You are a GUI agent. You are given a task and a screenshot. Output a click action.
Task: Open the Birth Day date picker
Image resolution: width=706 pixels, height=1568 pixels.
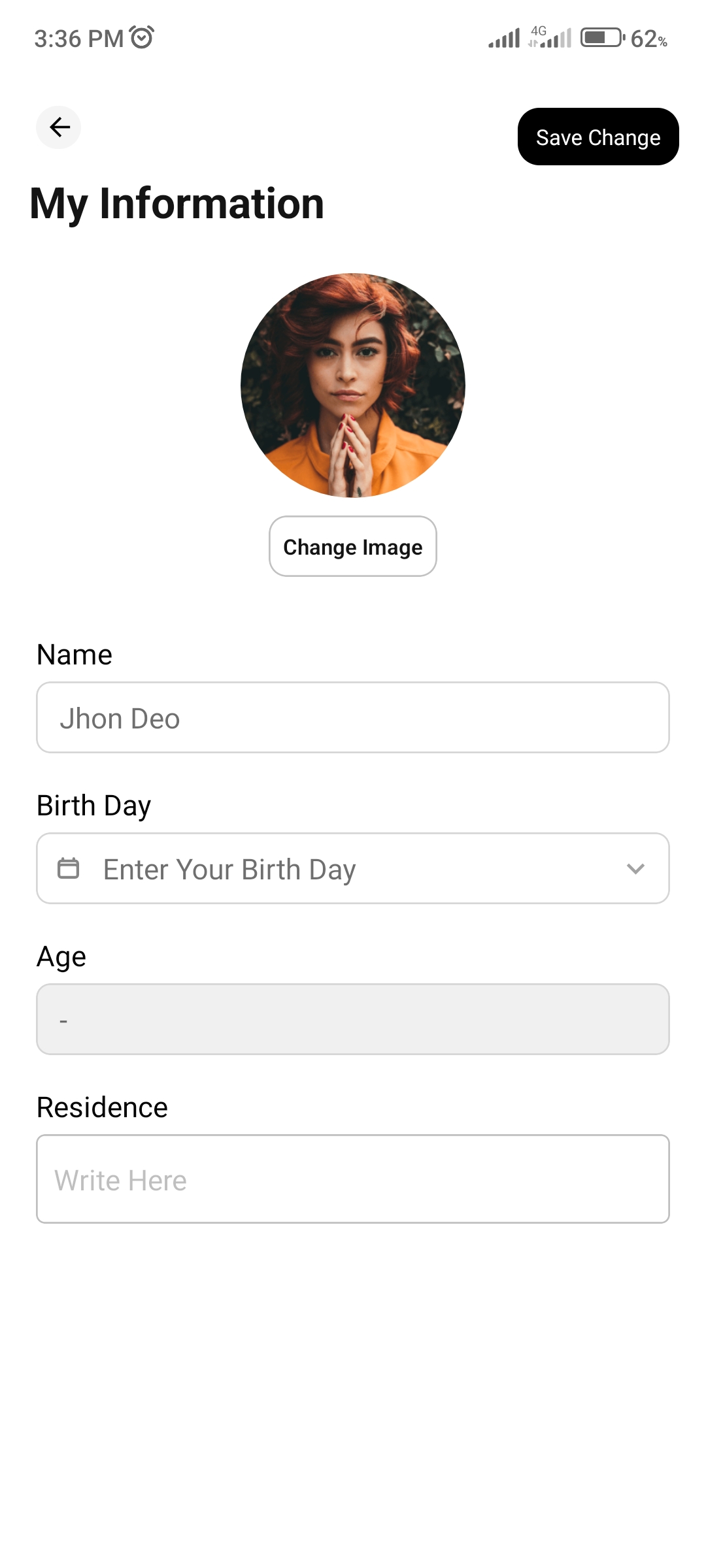[352, 869]
